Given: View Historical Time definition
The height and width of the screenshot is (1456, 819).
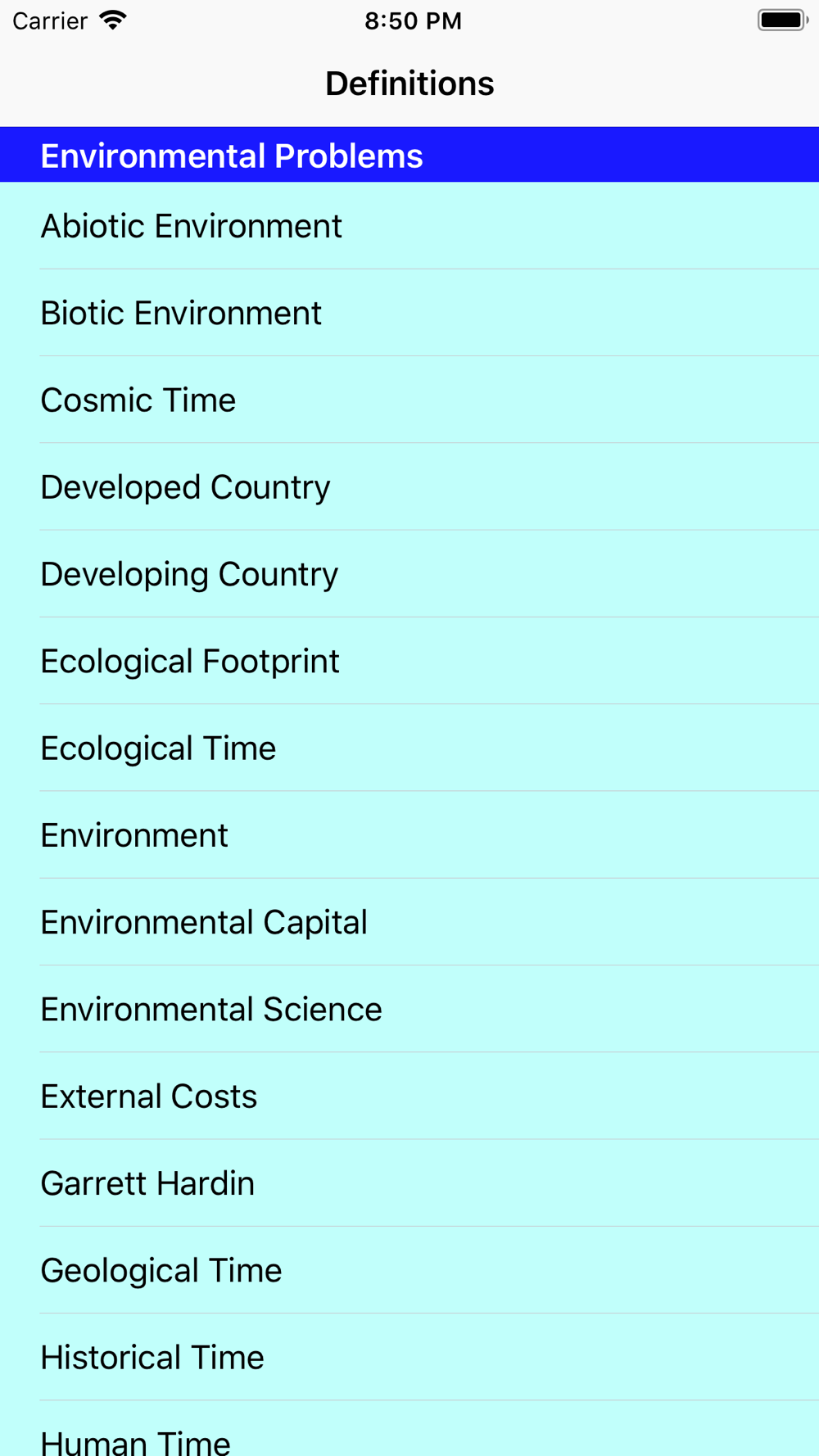Looking at the screenshot, I should (x=409, y=1357).
